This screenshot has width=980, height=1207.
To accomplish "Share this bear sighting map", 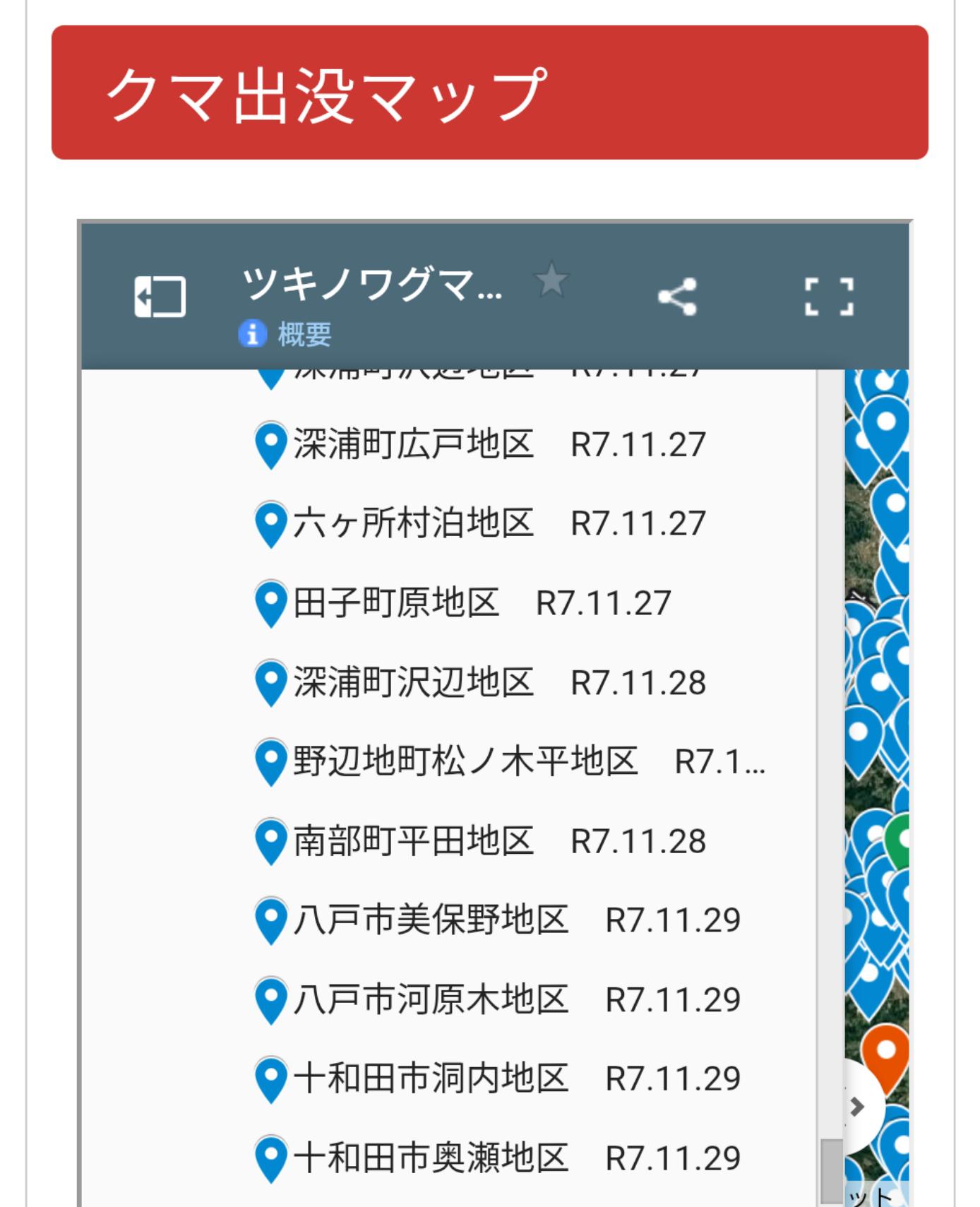I will (x=678, y=297).
